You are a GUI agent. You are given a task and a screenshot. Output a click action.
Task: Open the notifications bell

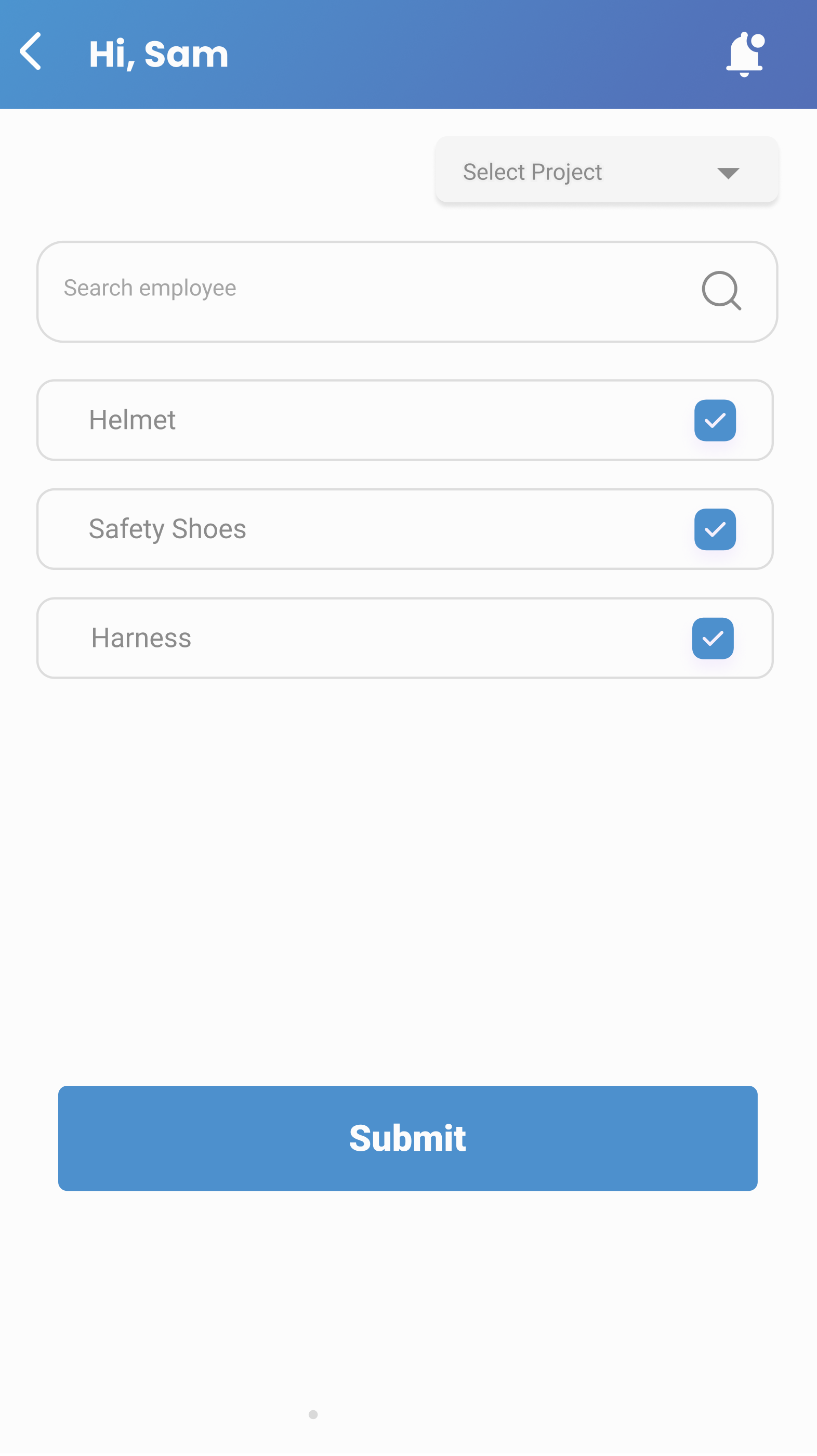tap(745, 54)
